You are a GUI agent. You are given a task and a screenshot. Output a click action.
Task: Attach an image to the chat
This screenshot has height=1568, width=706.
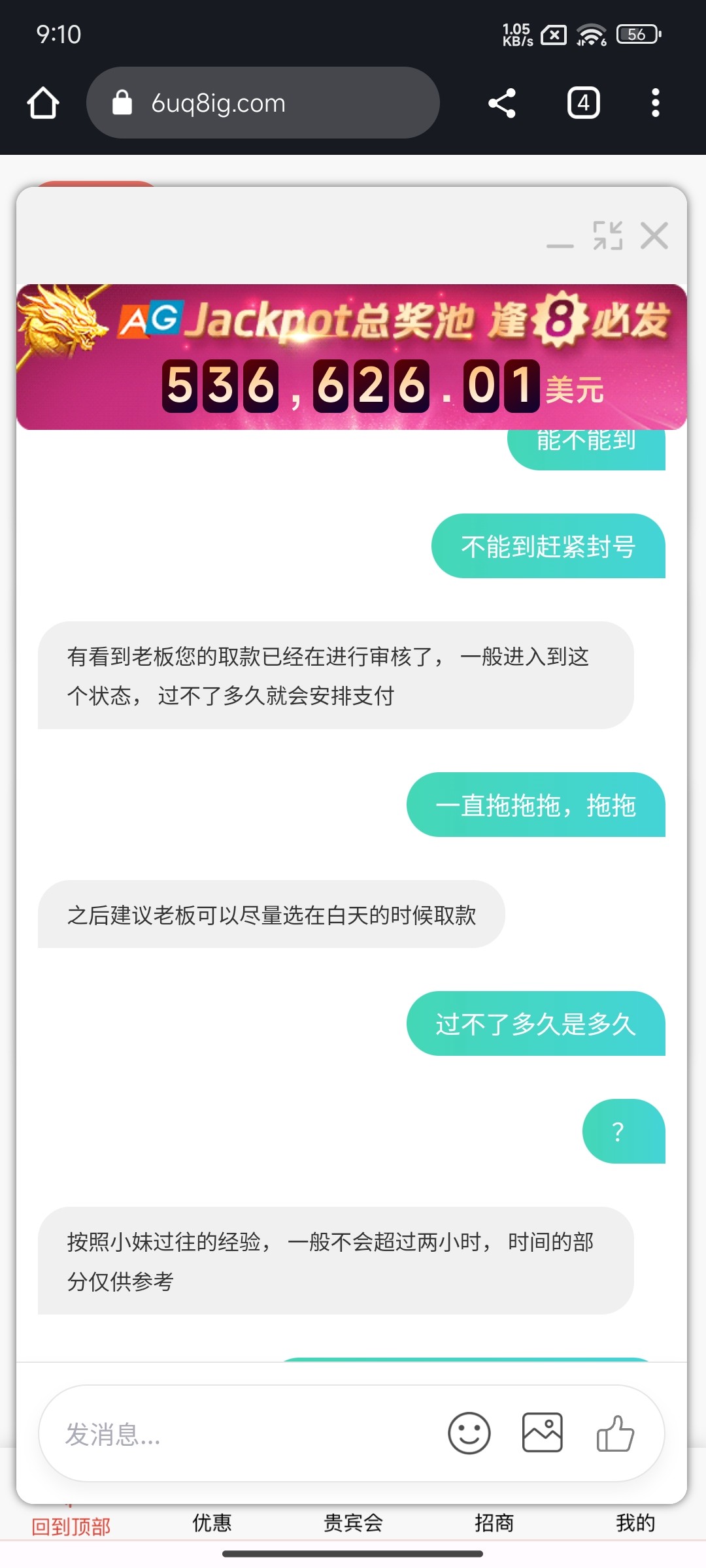(542, 1433)
